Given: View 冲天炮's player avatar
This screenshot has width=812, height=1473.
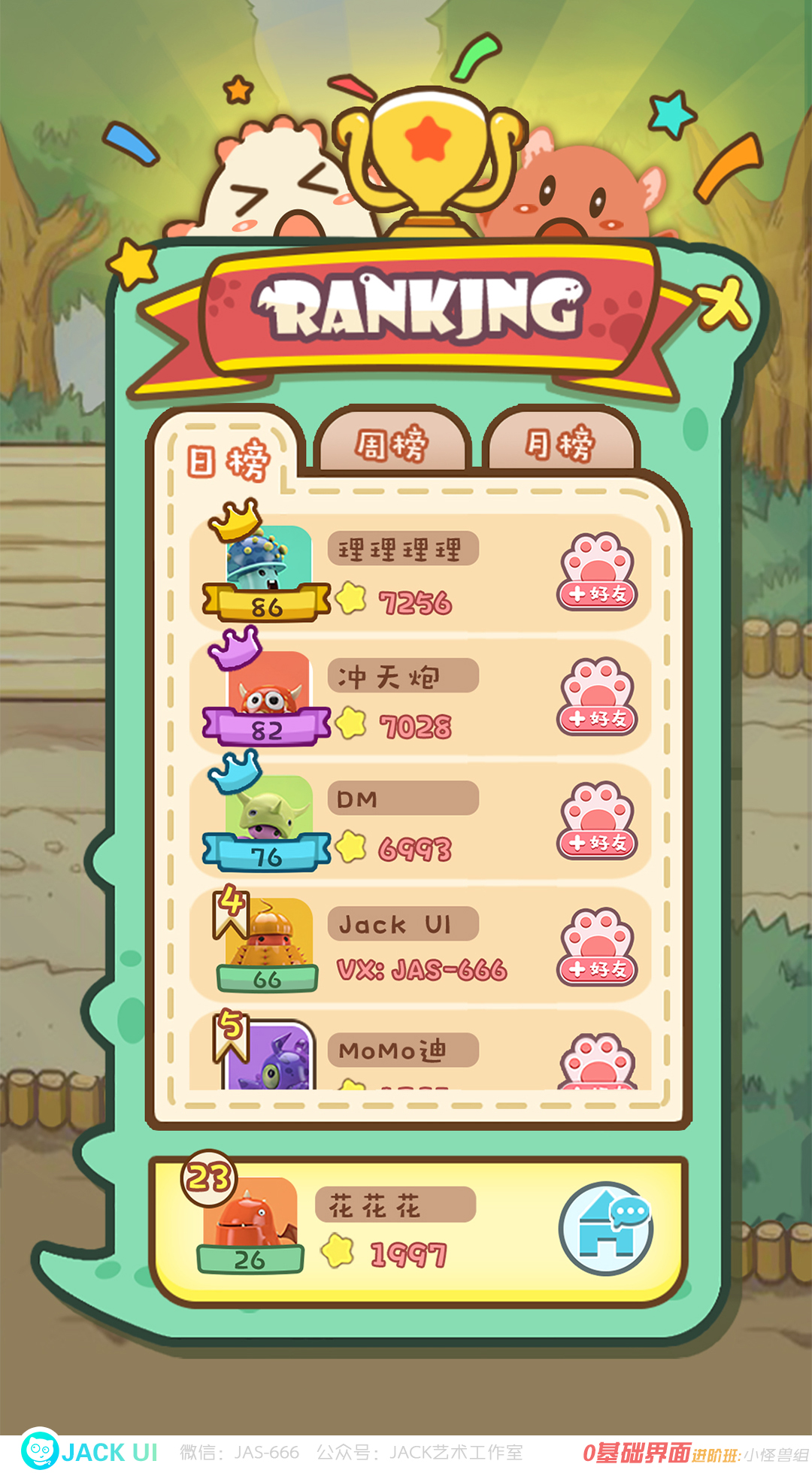Looking at the screenshot, I should 268,685.
